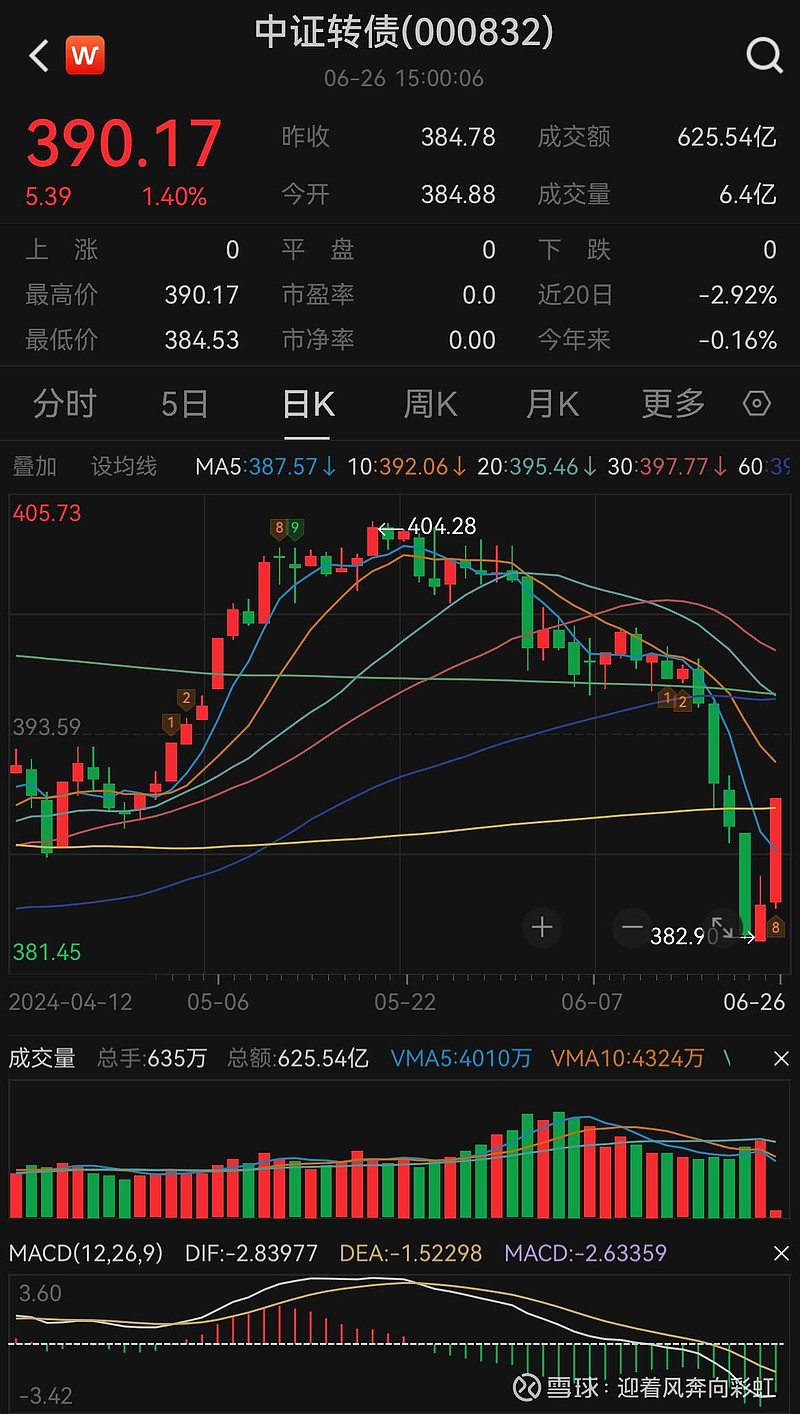Open search with the magnifier icon
The width and height of the screenshot is (800, 1414).
[x=763, y=56]
